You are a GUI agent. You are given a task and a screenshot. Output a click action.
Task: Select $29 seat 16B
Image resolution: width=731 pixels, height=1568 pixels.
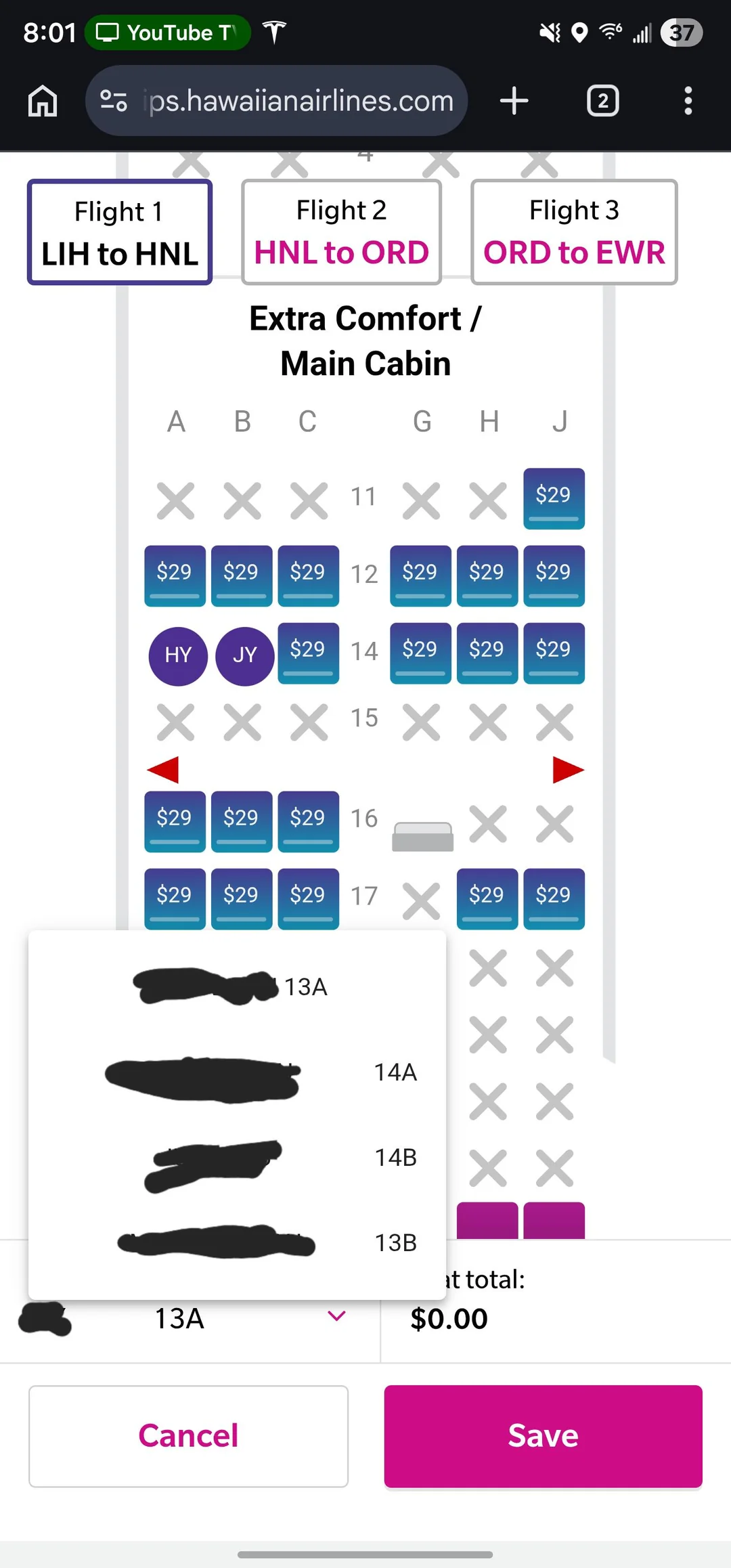click(x=242, y=821)
